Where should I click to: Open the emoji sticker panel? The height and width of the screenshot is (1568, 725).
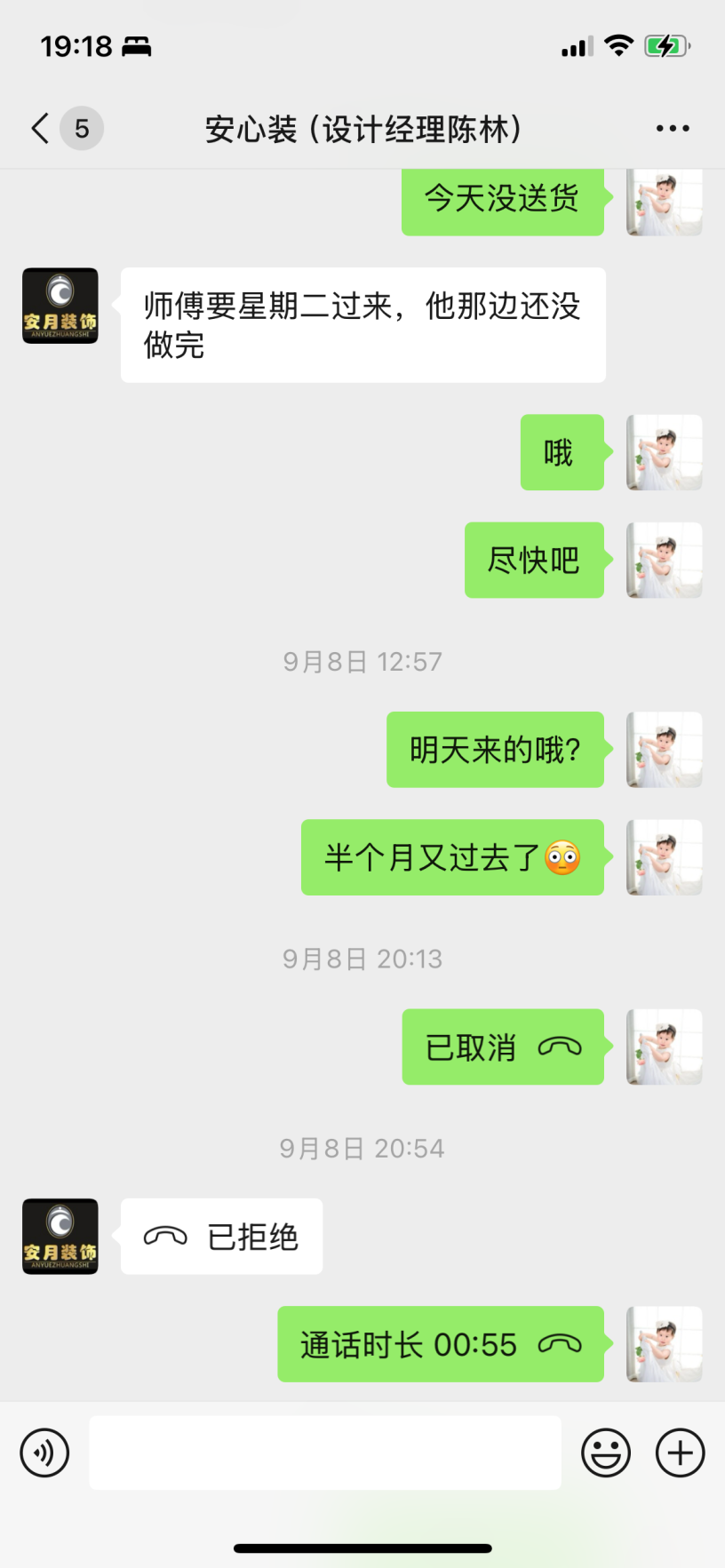[x=606, y=1453]
